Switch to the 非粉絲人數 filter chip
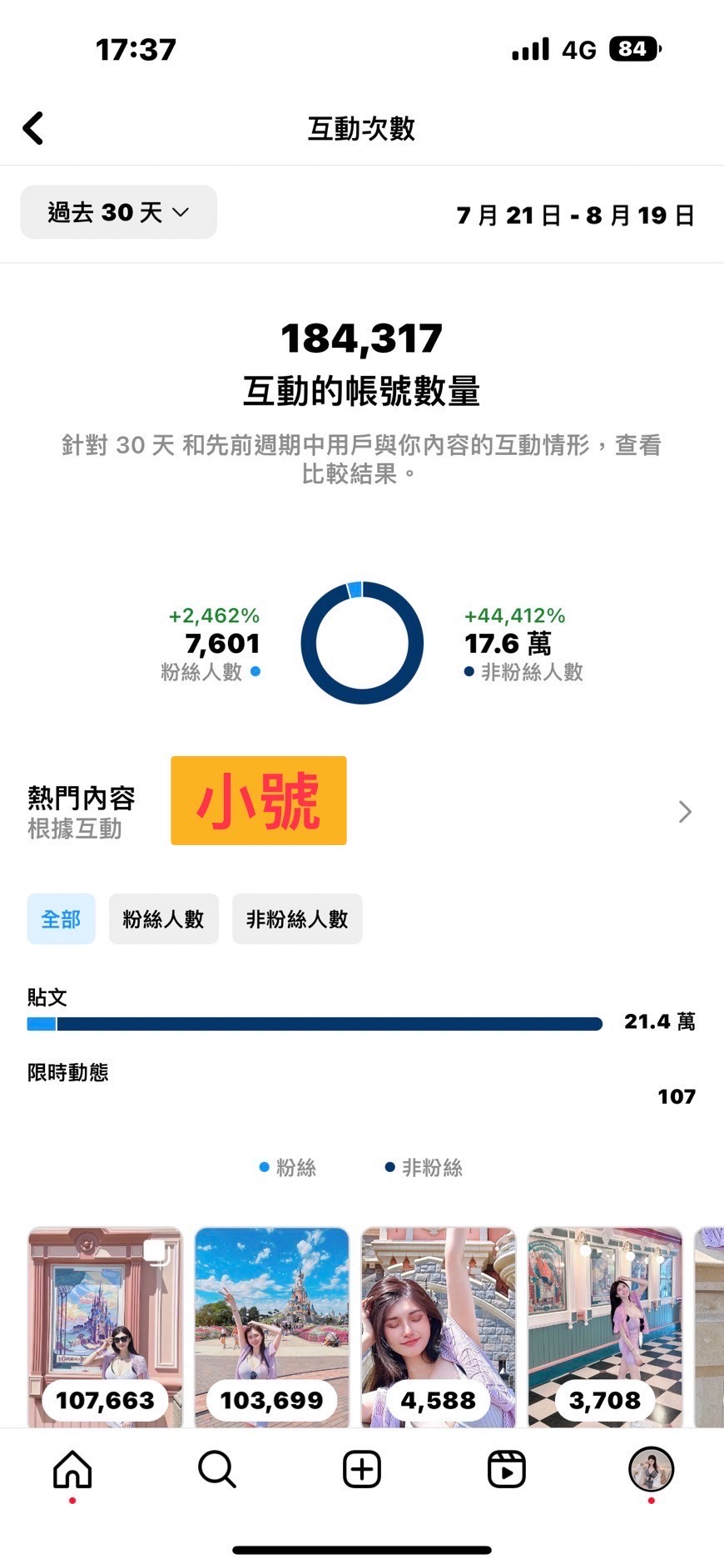The height and width of the screenshot is (1568, 724). 297,919
